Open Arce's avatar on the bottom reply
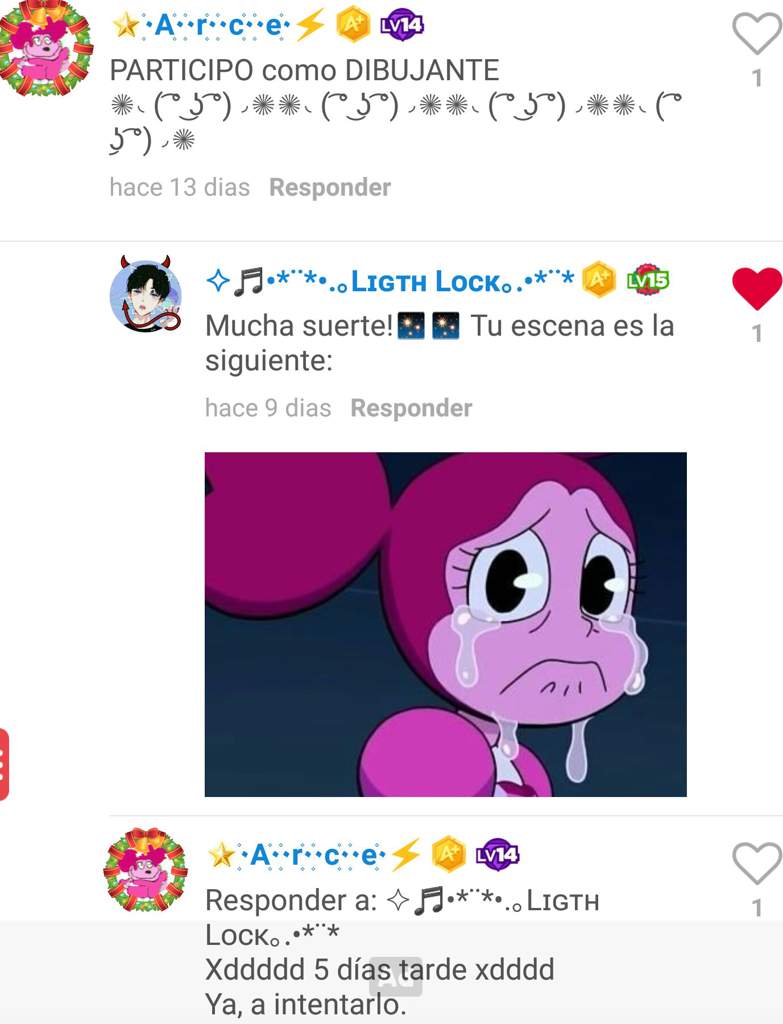Viewport: 783px width, 1024px height. (146, 869)
